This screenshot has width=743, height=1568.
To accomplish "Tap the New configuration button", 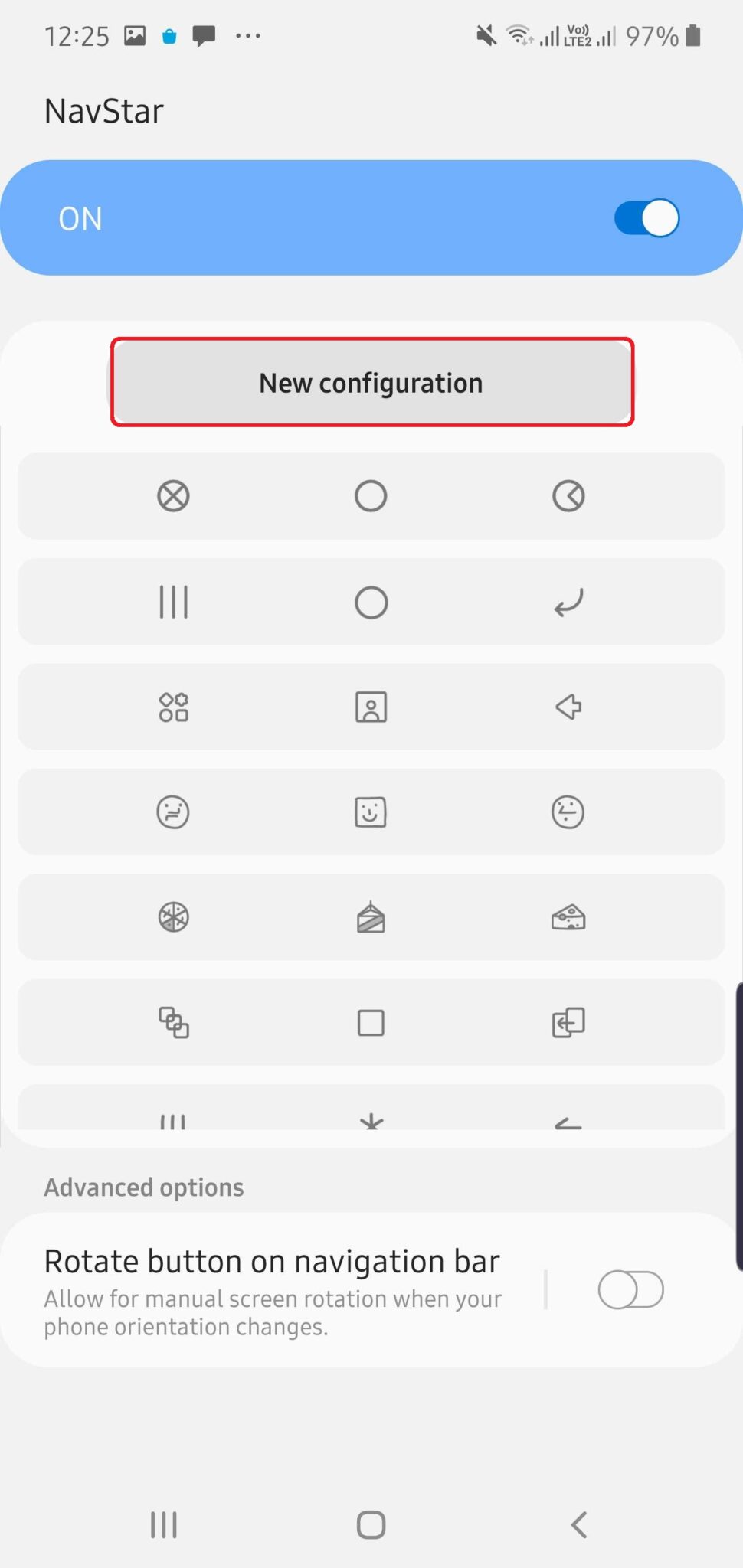I will pos(371,383).
